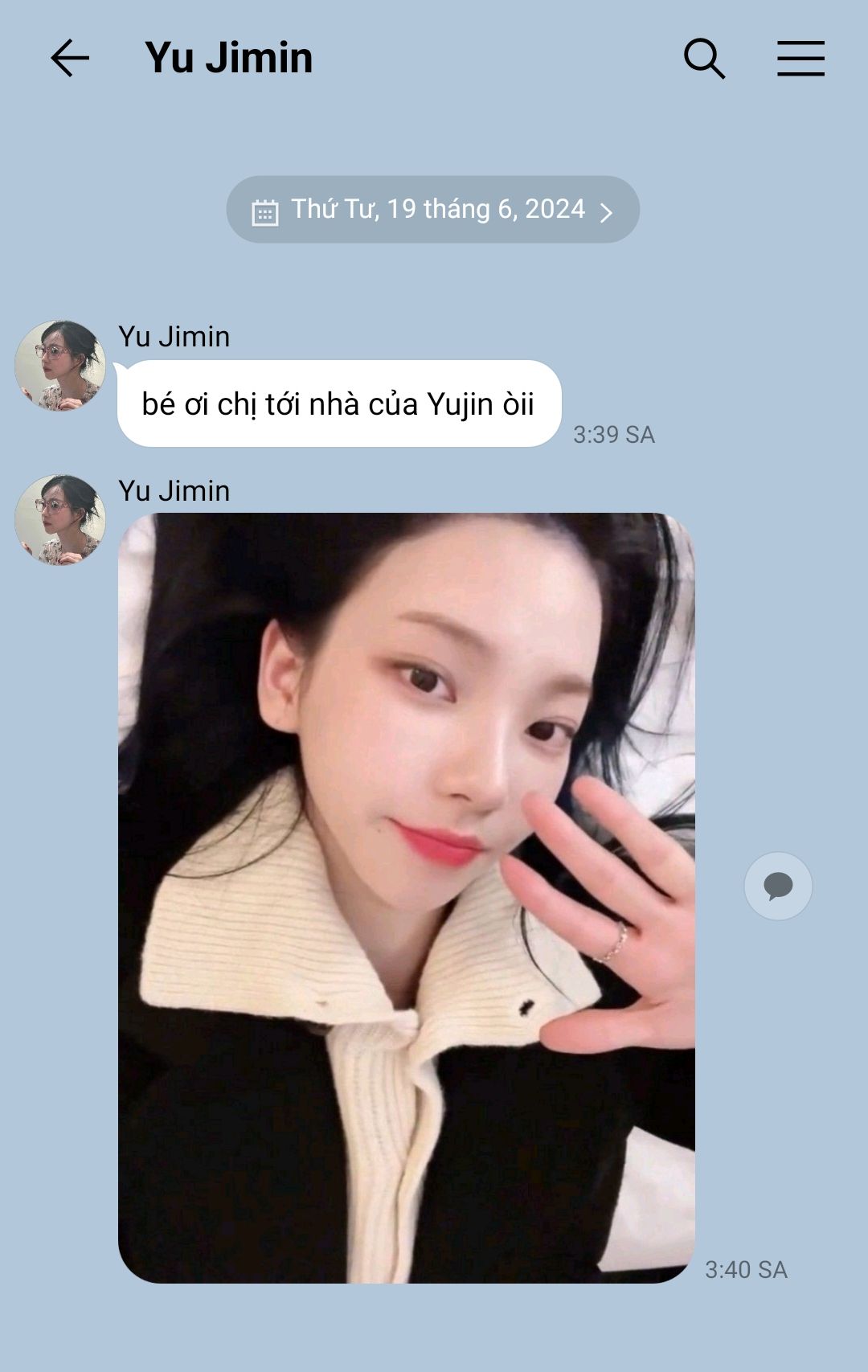
Task: Open the chat menu
Action: click(800, 59)
